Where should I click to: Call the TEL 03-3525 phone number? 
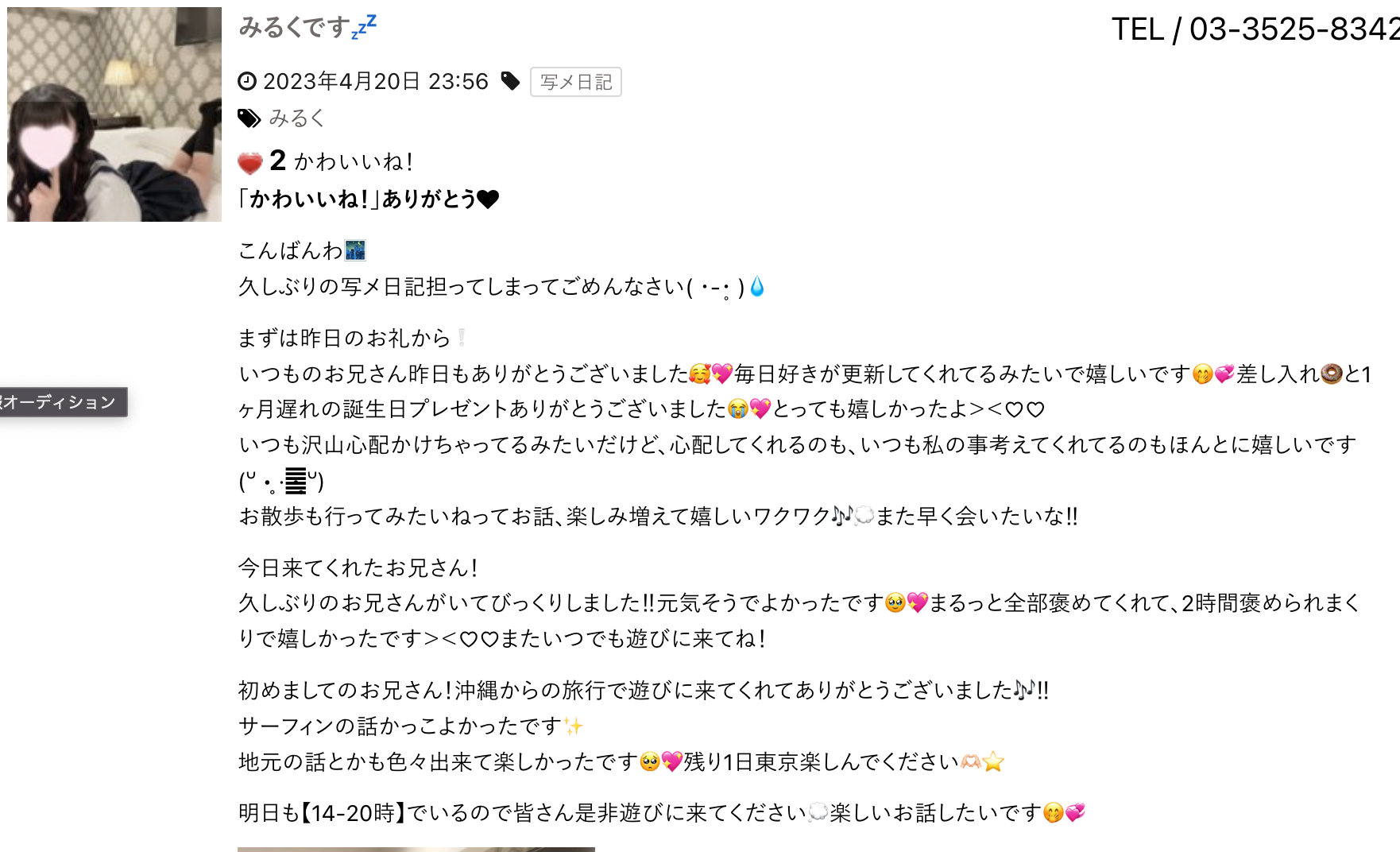1254,30
